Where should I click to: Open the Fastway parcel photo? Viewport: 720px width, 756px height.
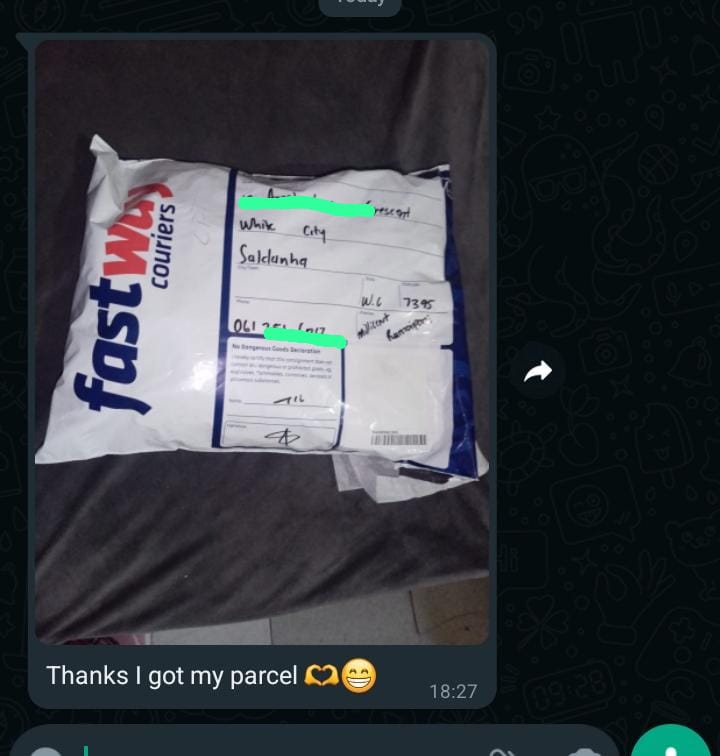(x=262, y=340)
